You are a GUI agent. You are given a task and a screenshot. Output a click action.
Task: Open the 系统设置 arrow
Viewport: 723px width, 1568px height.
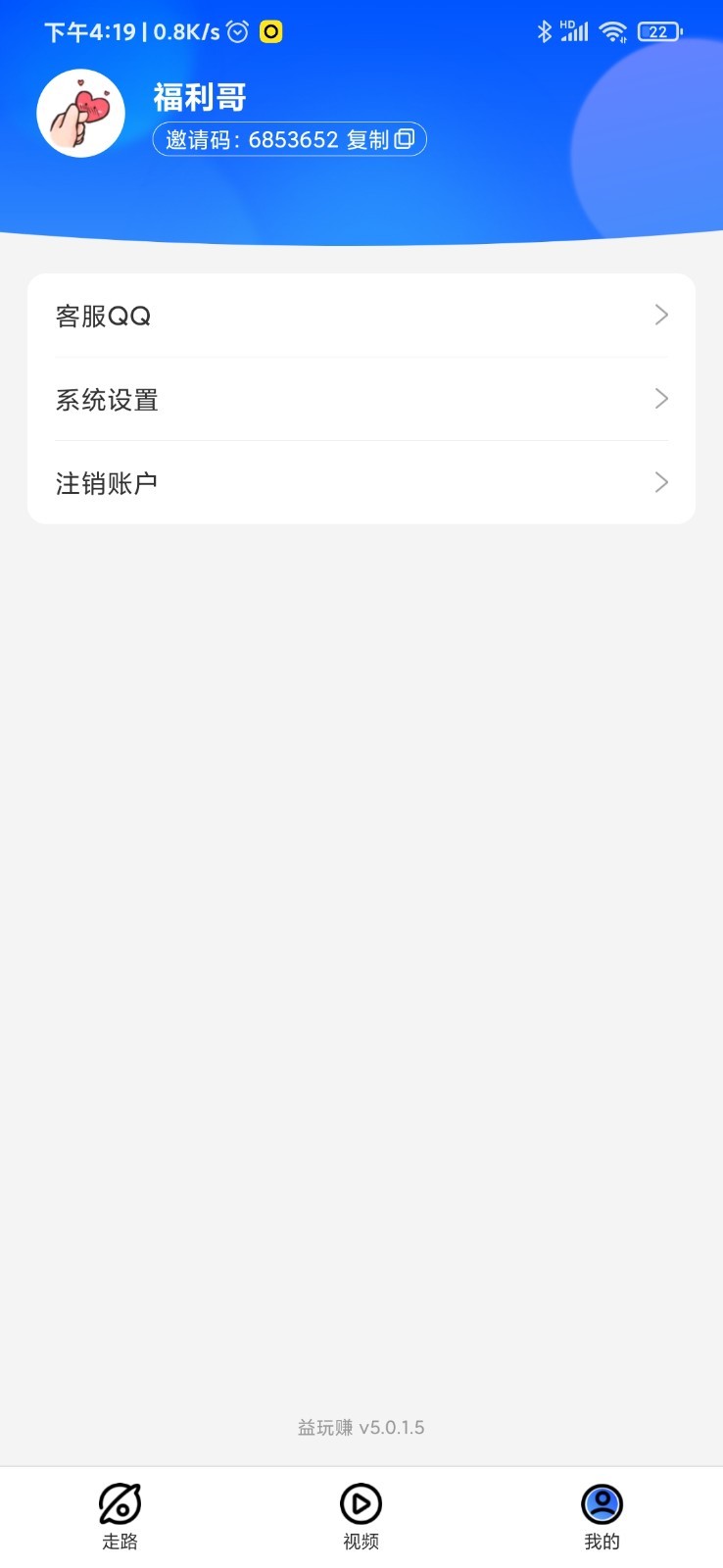pyautogui.click(x=660, y=399)
